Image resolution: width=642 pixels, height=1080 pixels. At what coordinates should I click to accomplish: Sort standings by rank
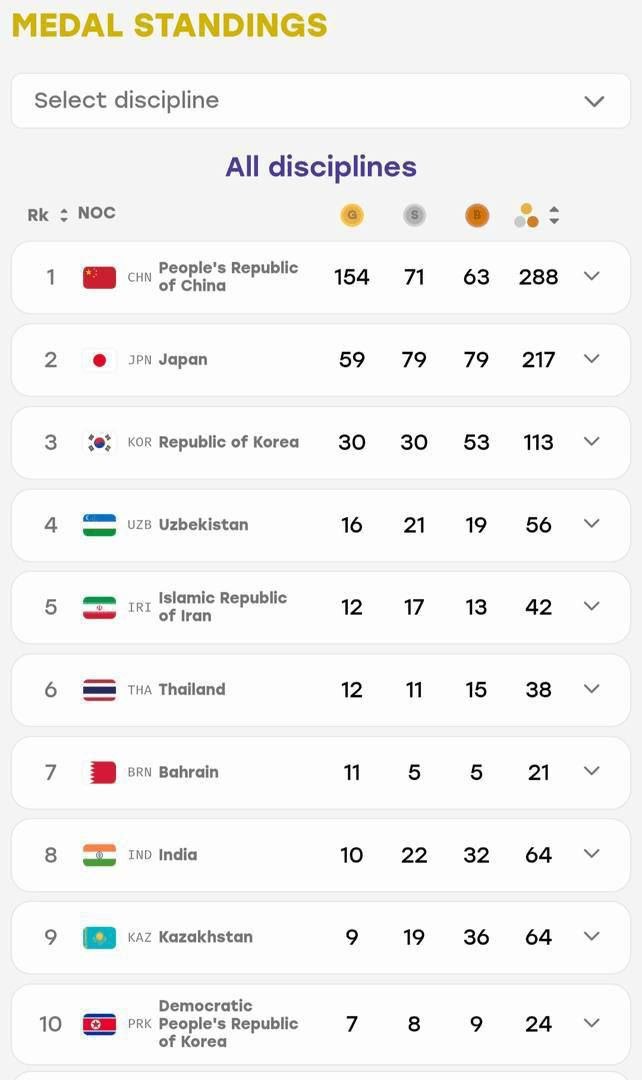(x=63, y=215)
